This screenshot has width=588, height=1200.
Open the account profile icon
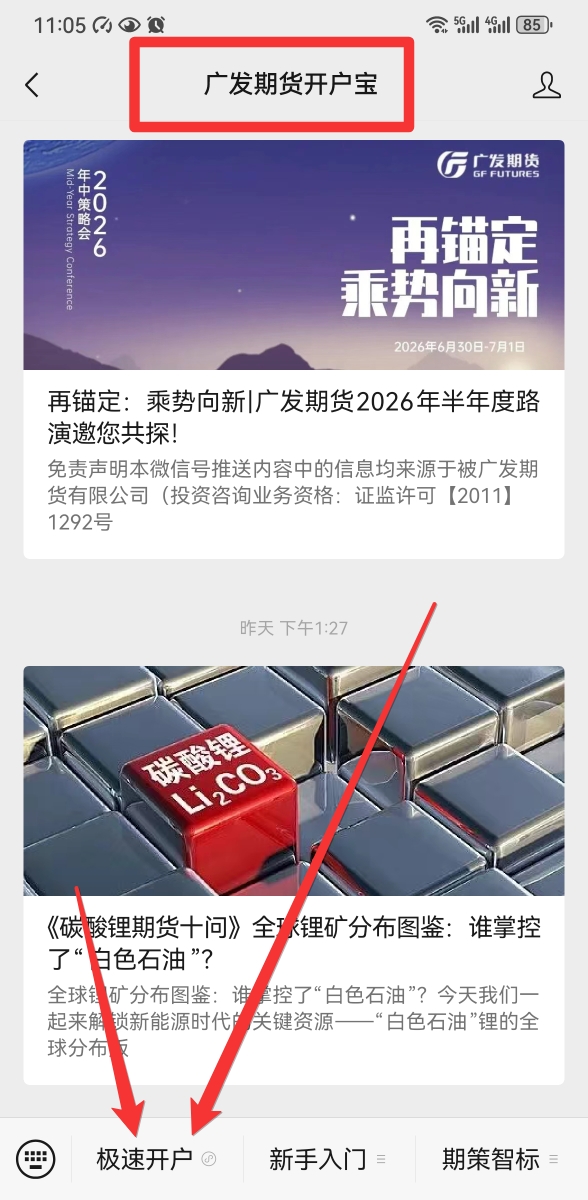(547, 85)
